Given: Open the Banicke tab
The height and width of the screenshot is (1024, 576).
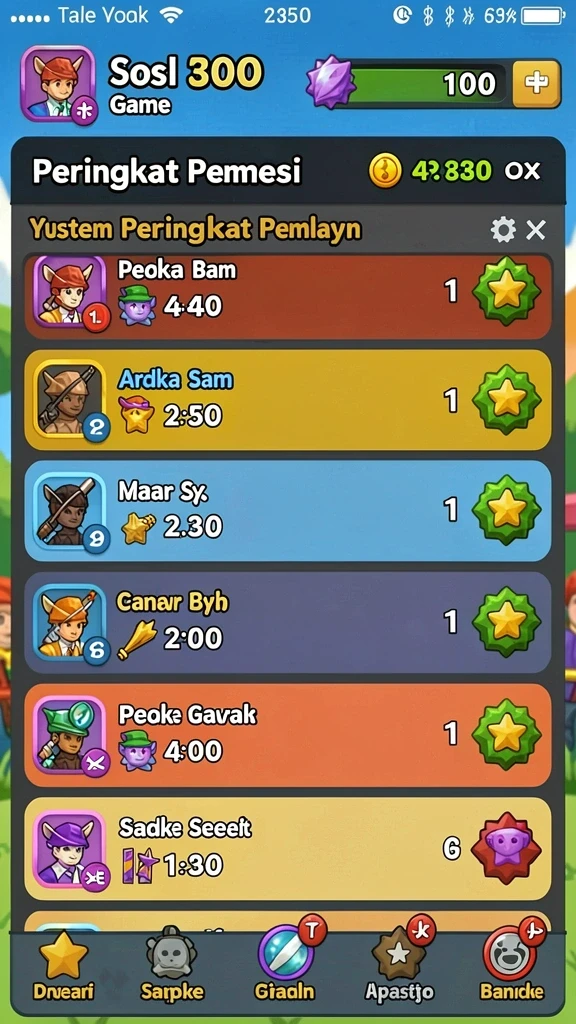Looking at the screenshot, I should 511,967.
